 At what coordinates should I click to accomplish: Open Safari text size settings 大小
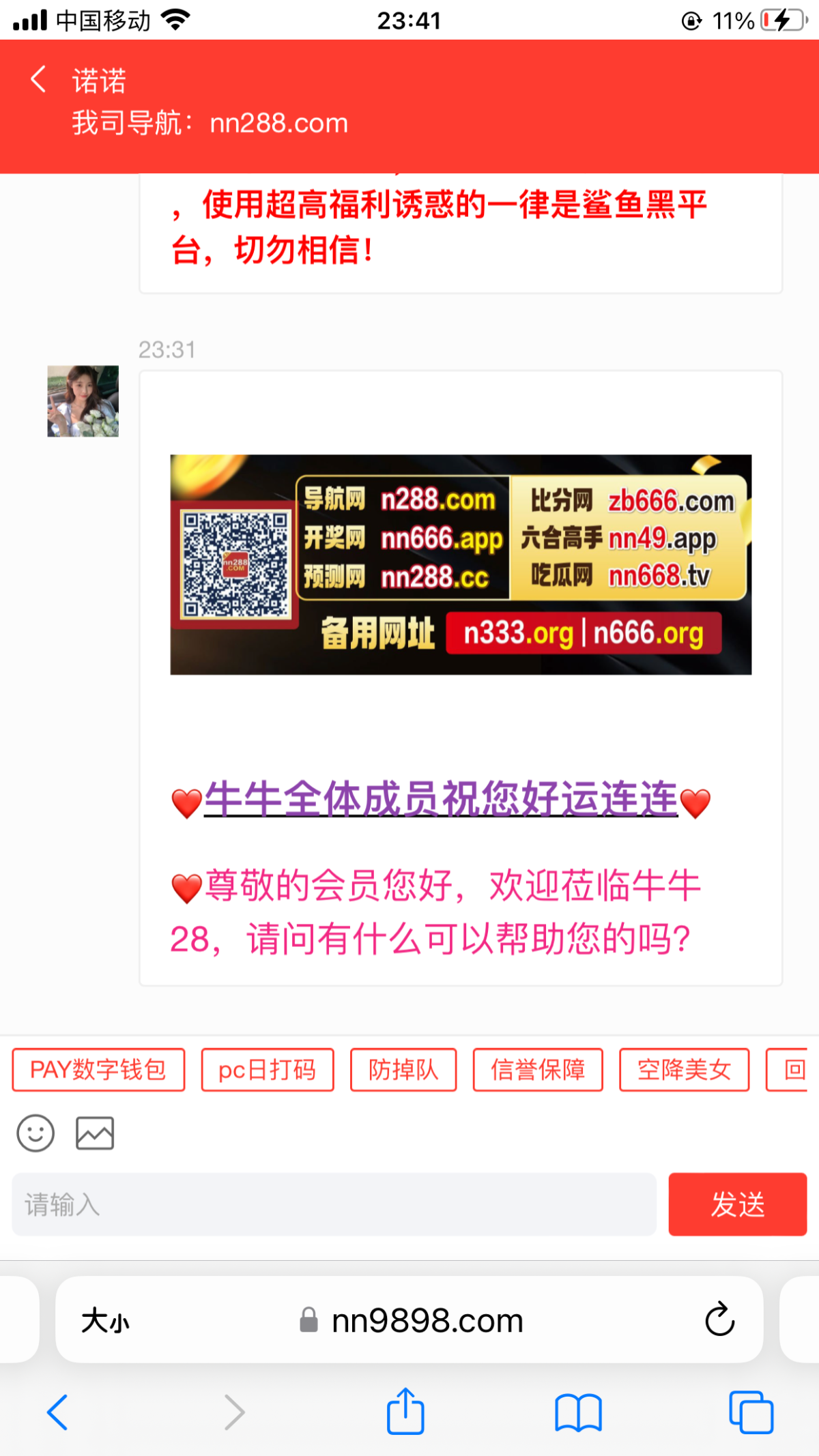coord(105,1320)
